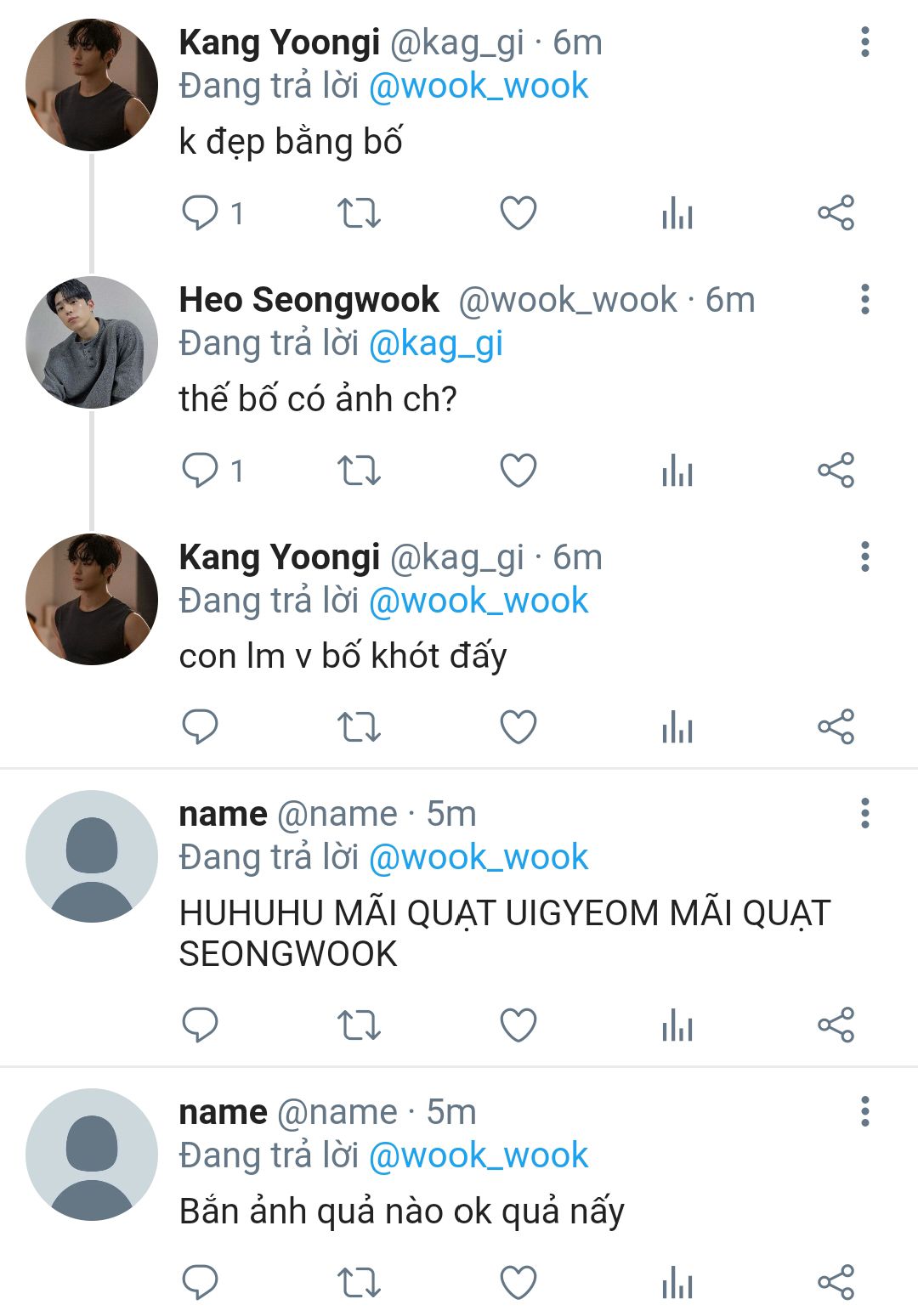Open overflow menu on "Bắn ảnh quả nào ok" tweet
The image size is (918, 1316).
(x=864, y=1111)
